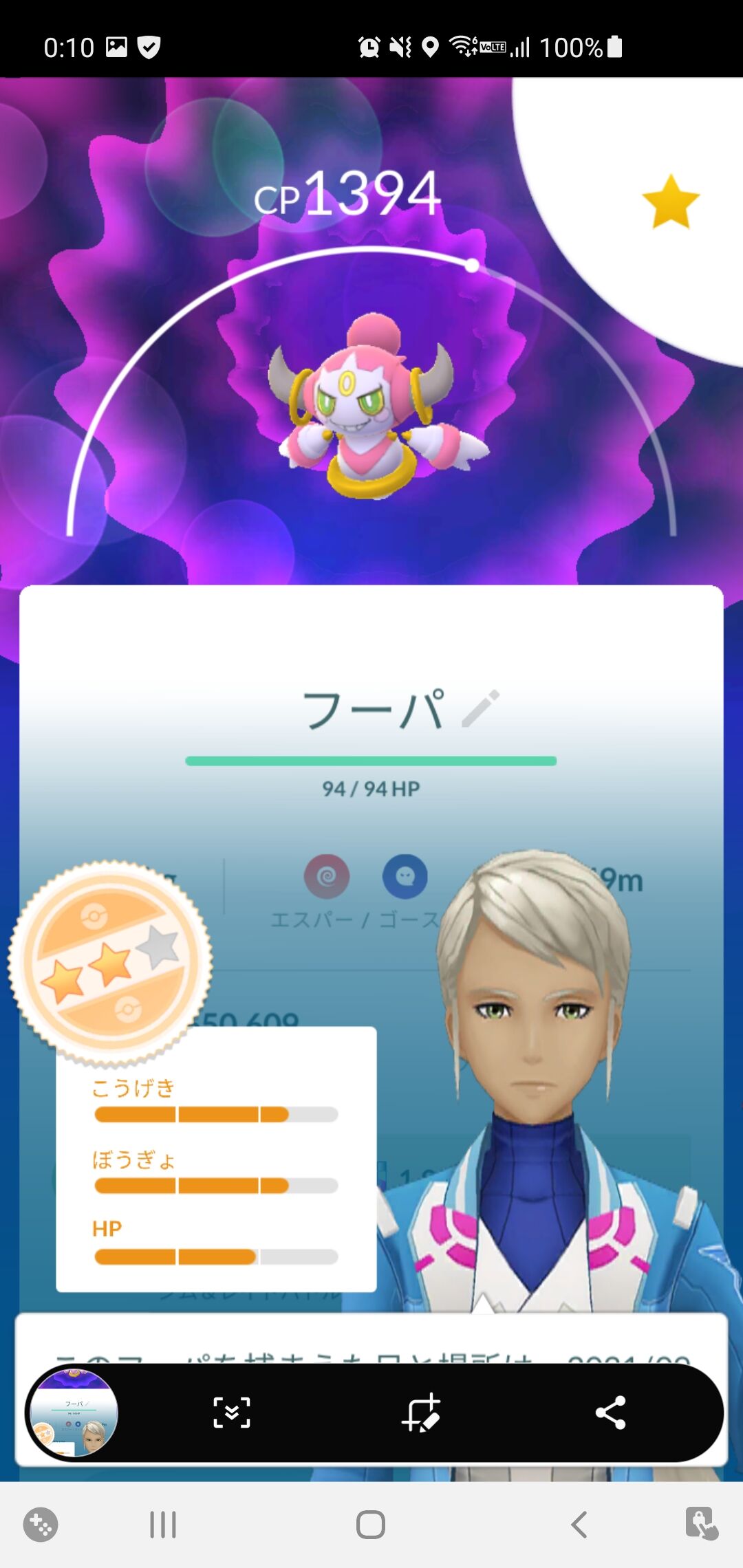
Task: Tap the share icon in the screenshot toolbar
Action: pos(611,1413)
